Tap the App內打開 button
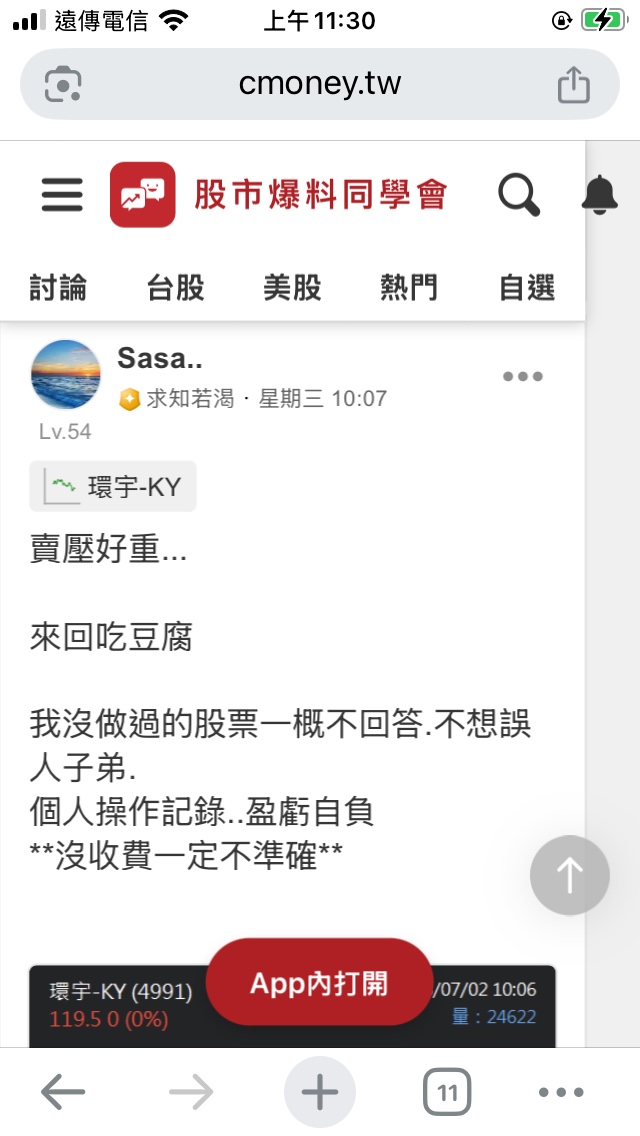Viewport: 640px width, 1136px height. tap(319, 983)
